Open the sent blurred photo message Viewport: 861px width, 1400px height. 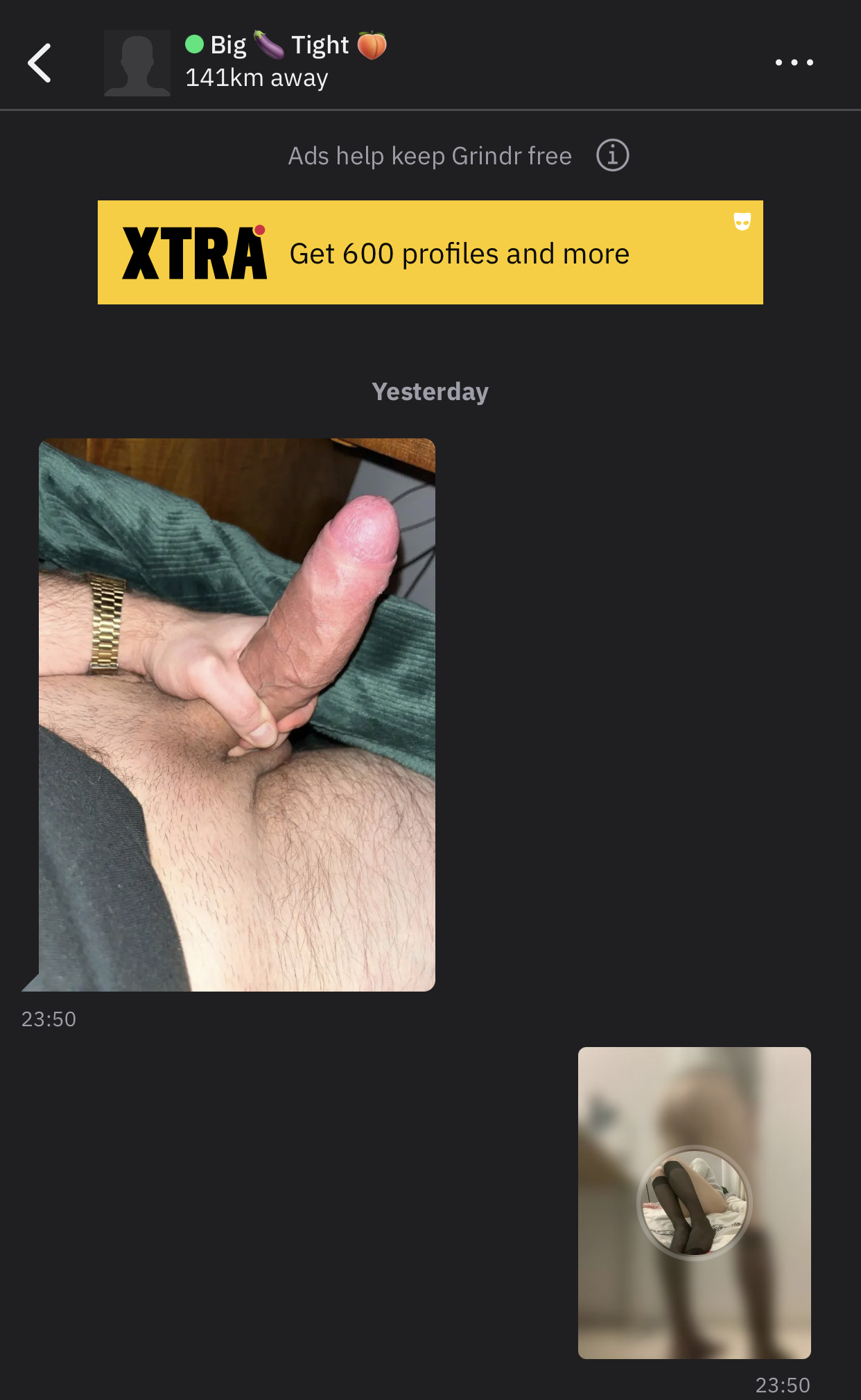point(694,1202)
